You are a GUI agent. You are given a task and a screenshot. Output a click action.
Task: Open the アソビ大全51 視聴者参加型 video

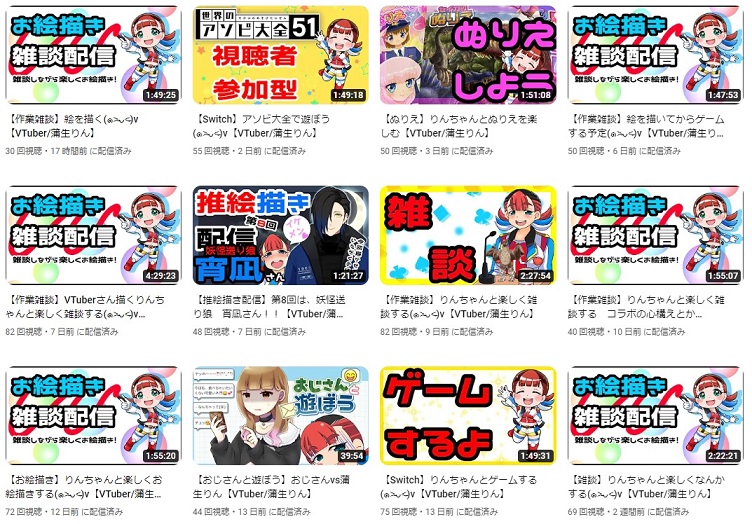[x=280, y=55]
